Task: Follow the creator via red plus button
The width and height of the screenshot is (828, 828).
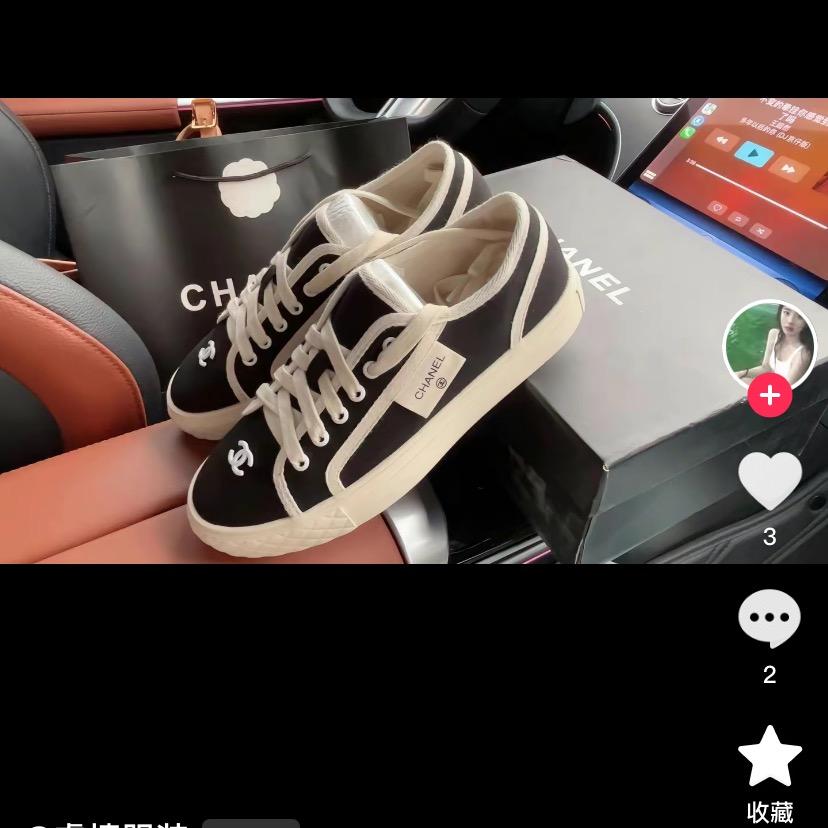Action: point(769,396)
